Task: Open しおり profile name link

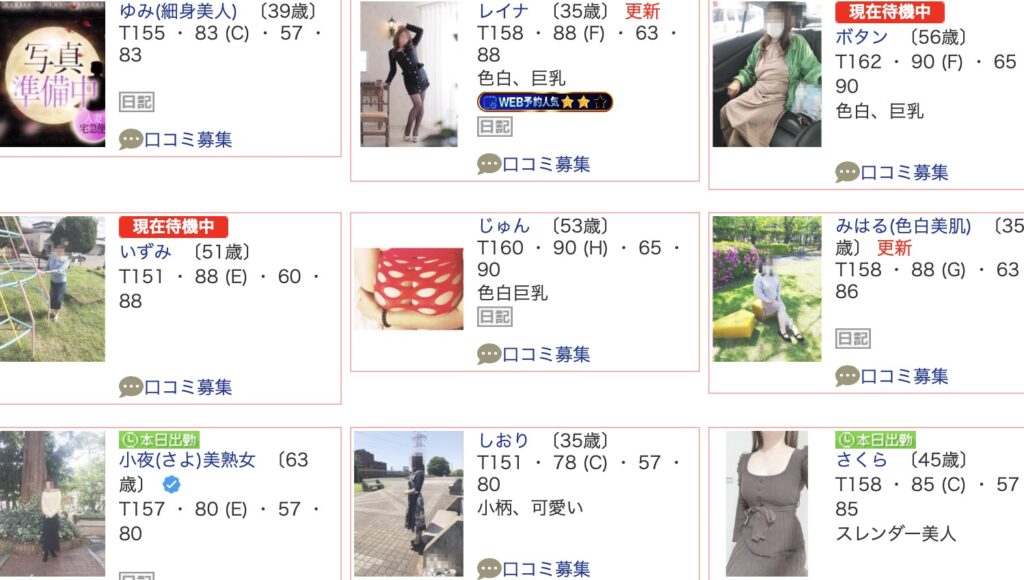Action: point(503,440)
